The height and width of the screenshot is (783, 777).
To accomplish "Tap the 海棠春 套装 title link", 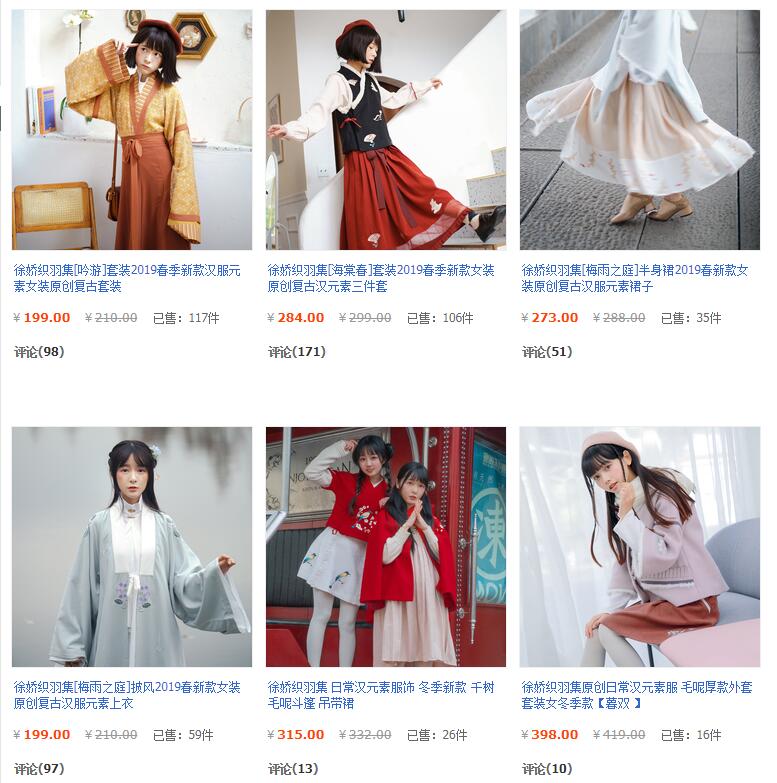I will pyautogui.click(x=381, y=278).
